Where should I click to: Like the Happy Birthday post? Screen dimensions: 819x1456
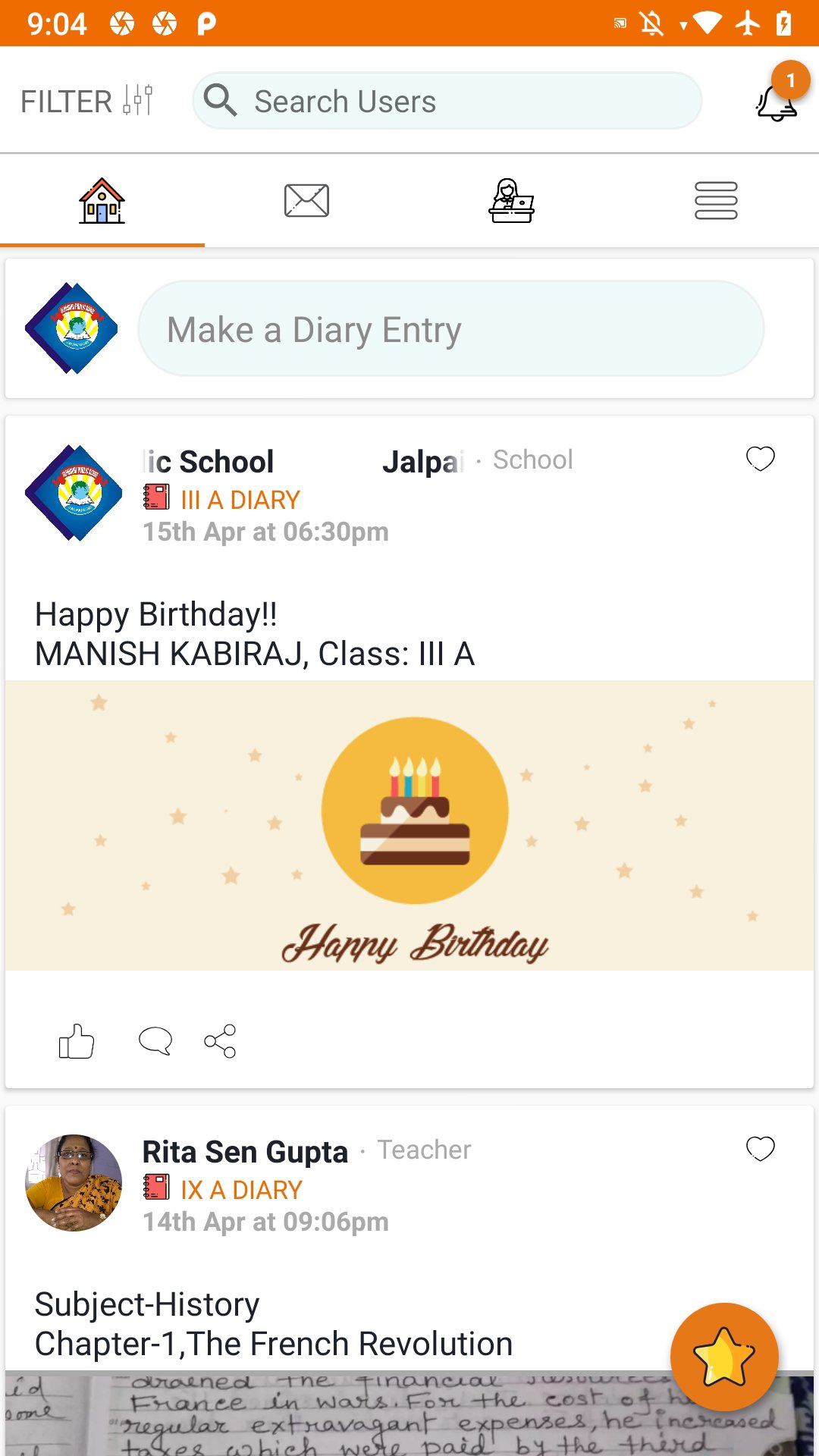coord(77,1041)
